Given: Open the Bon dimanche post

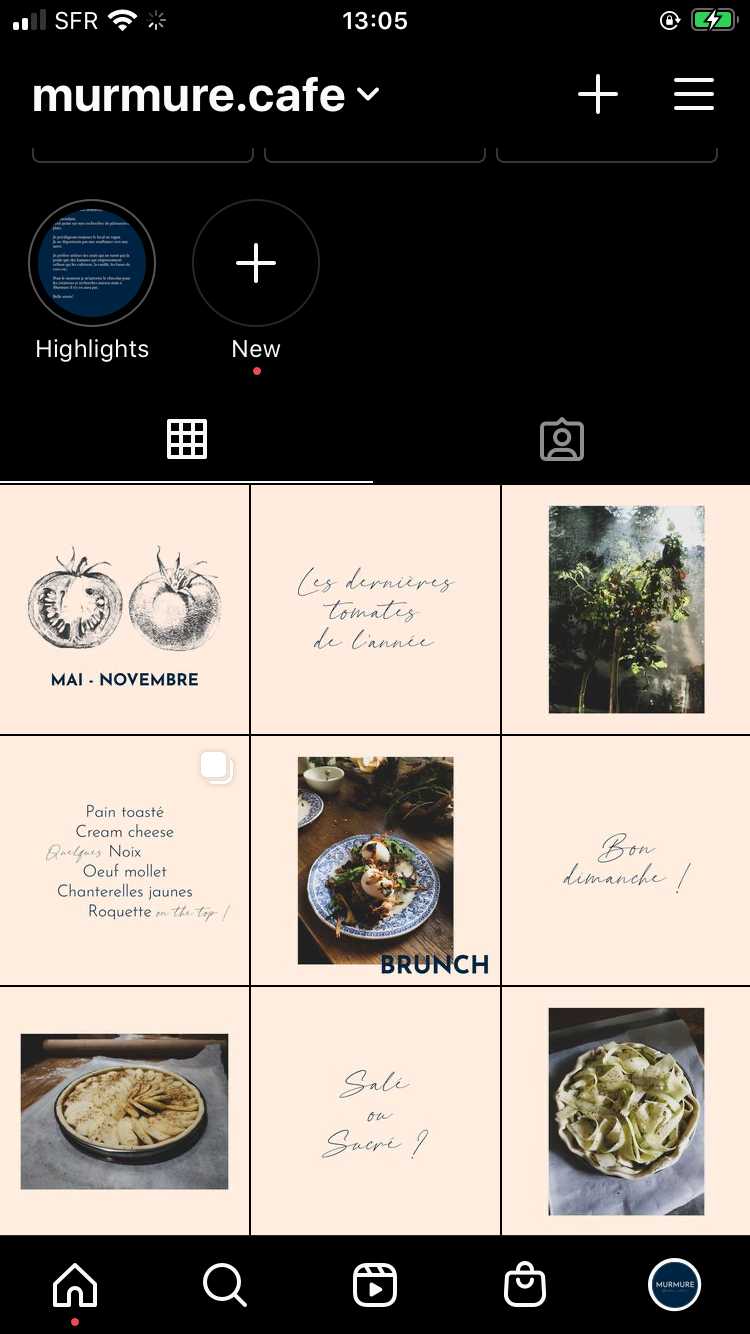Looking at the screenshot, I should (626, 861).
